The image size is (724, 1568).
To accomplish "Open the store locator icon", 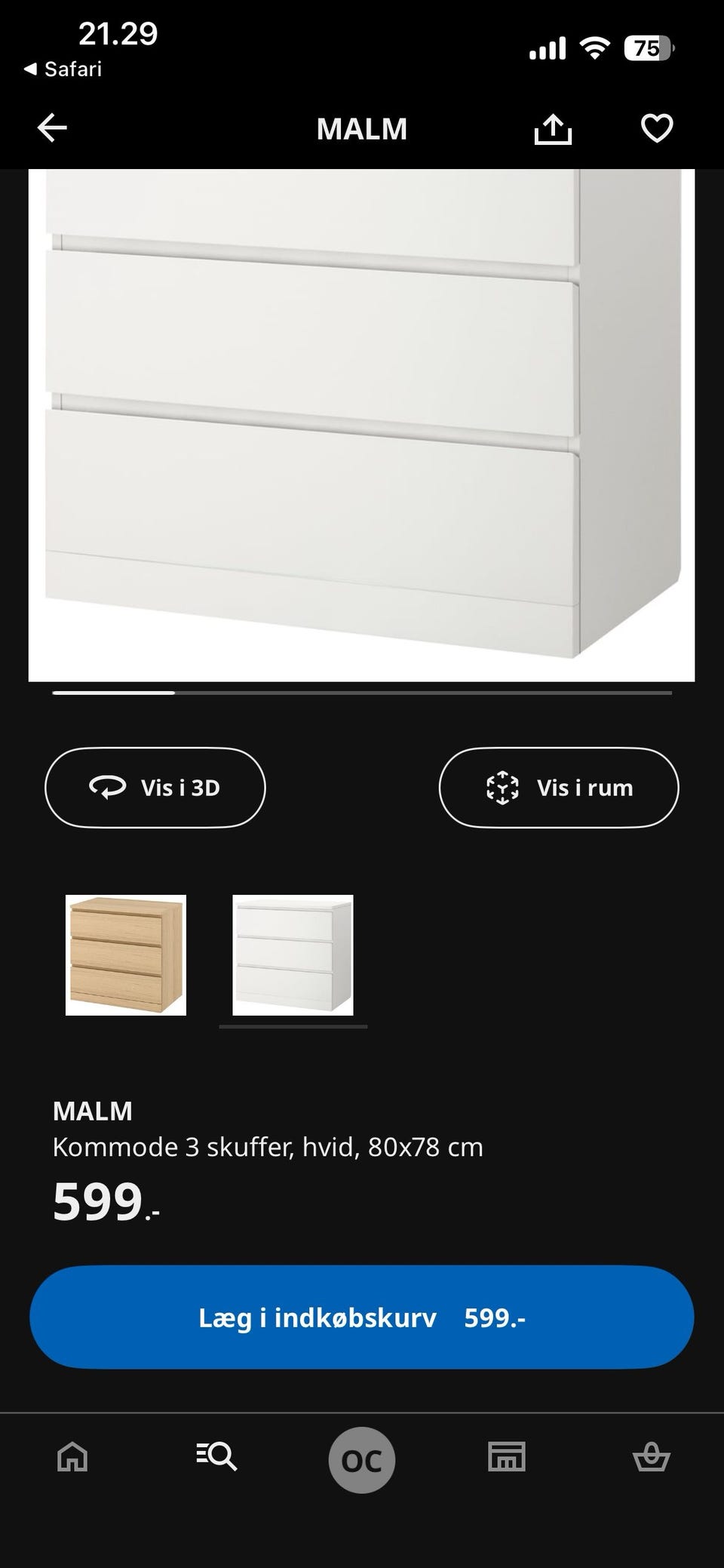I will (507, 1458).
